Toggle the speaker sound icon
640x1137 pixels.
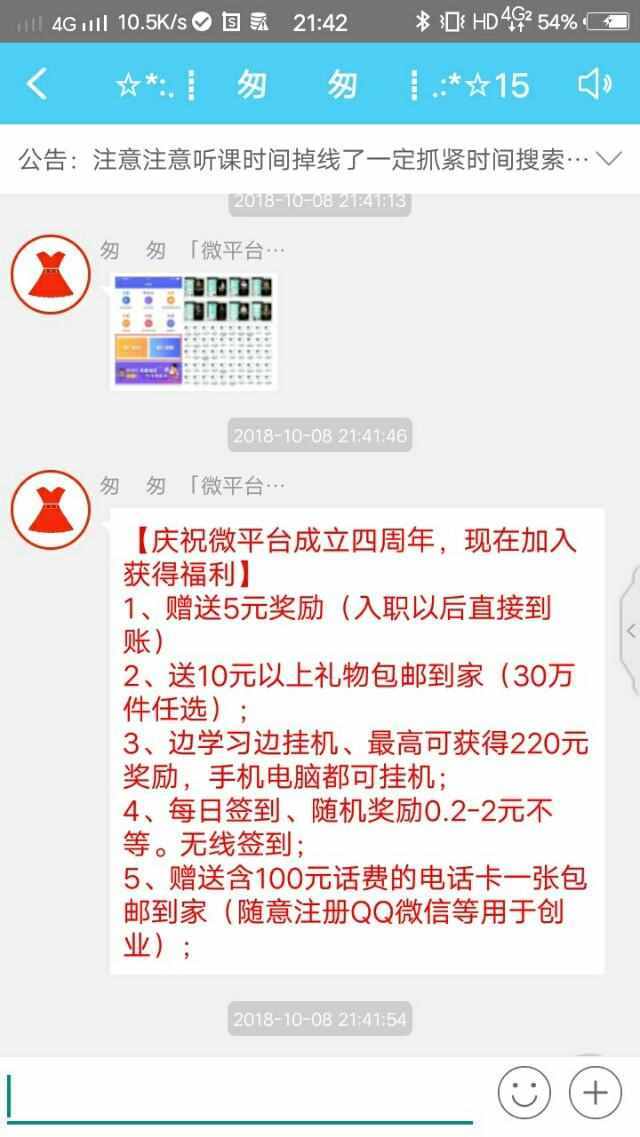click(595, 85)
